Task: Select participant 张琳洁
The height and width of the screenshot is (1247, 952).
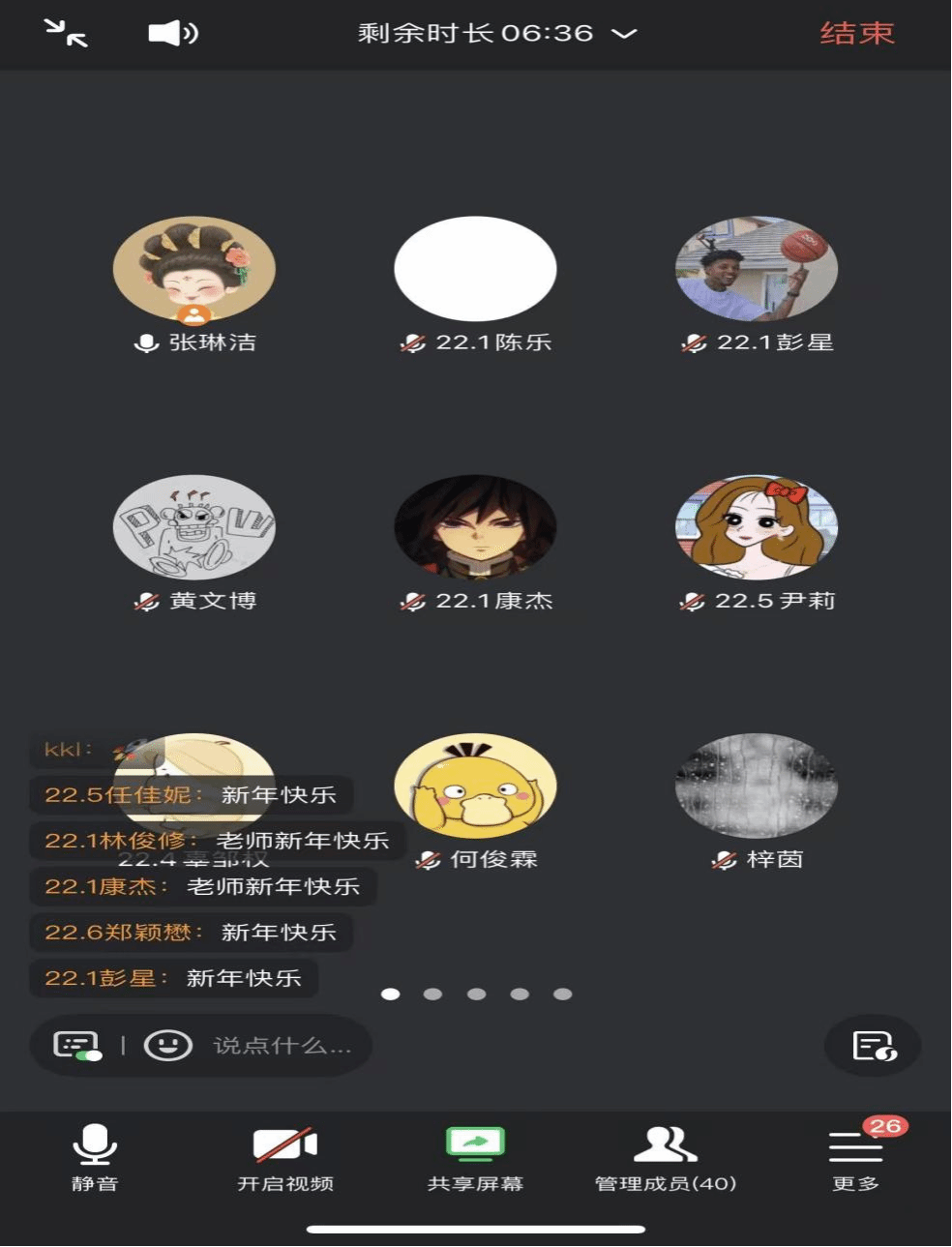Action: tap(194, 270)
